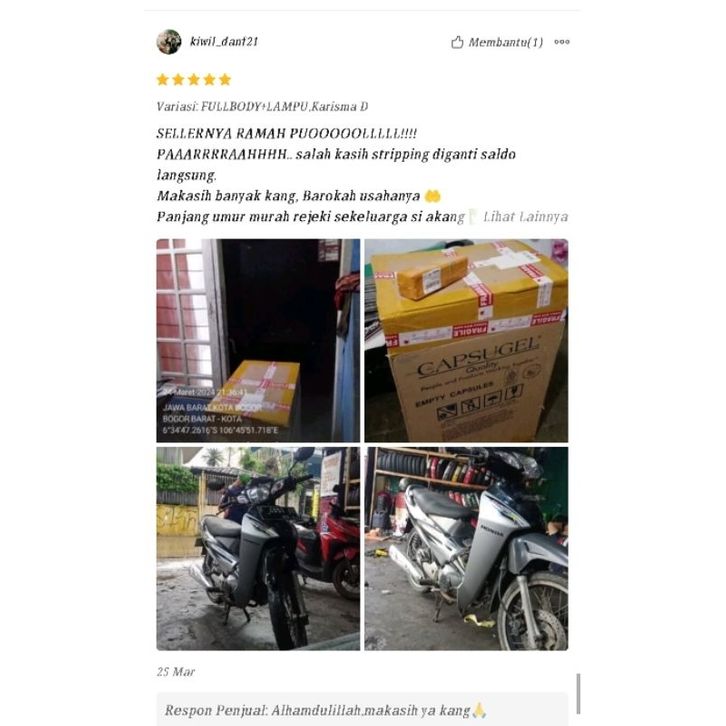726x726 pixels.
Task: Open kiwil_dant21's profile avatar
Action: pos(169,42)
